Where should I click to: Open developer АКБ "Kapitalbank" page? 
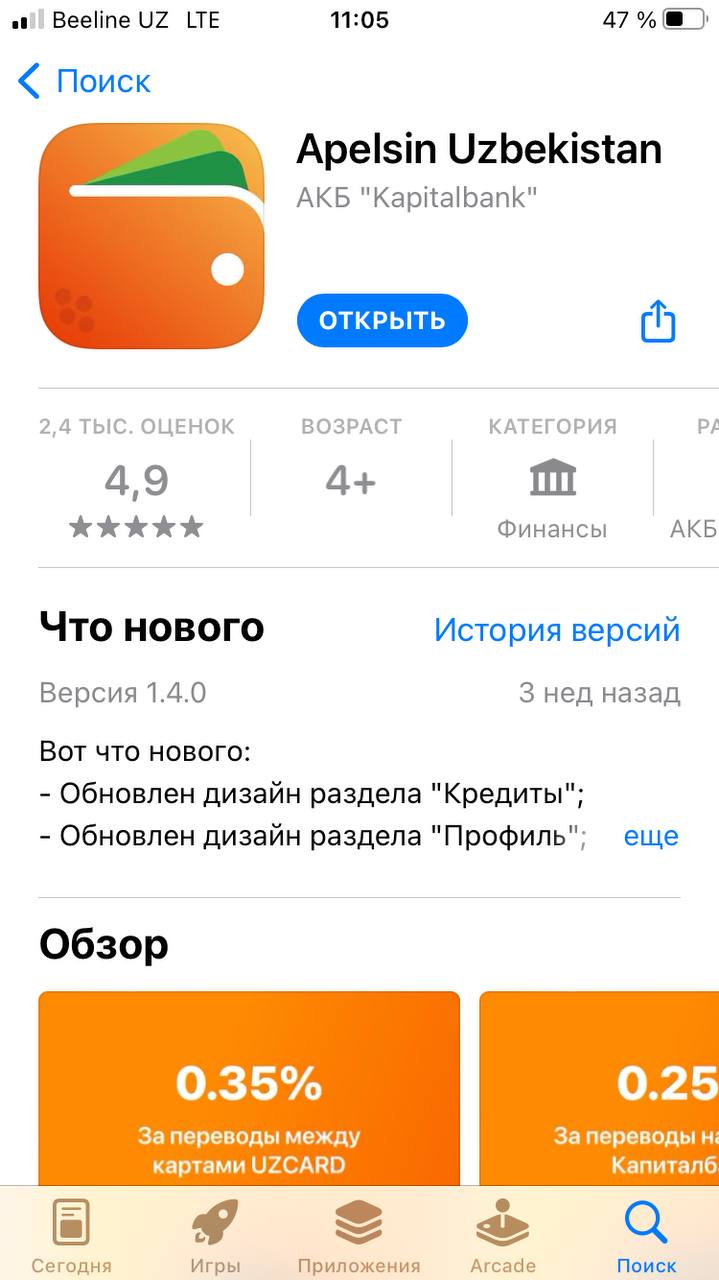click(416, 198)
